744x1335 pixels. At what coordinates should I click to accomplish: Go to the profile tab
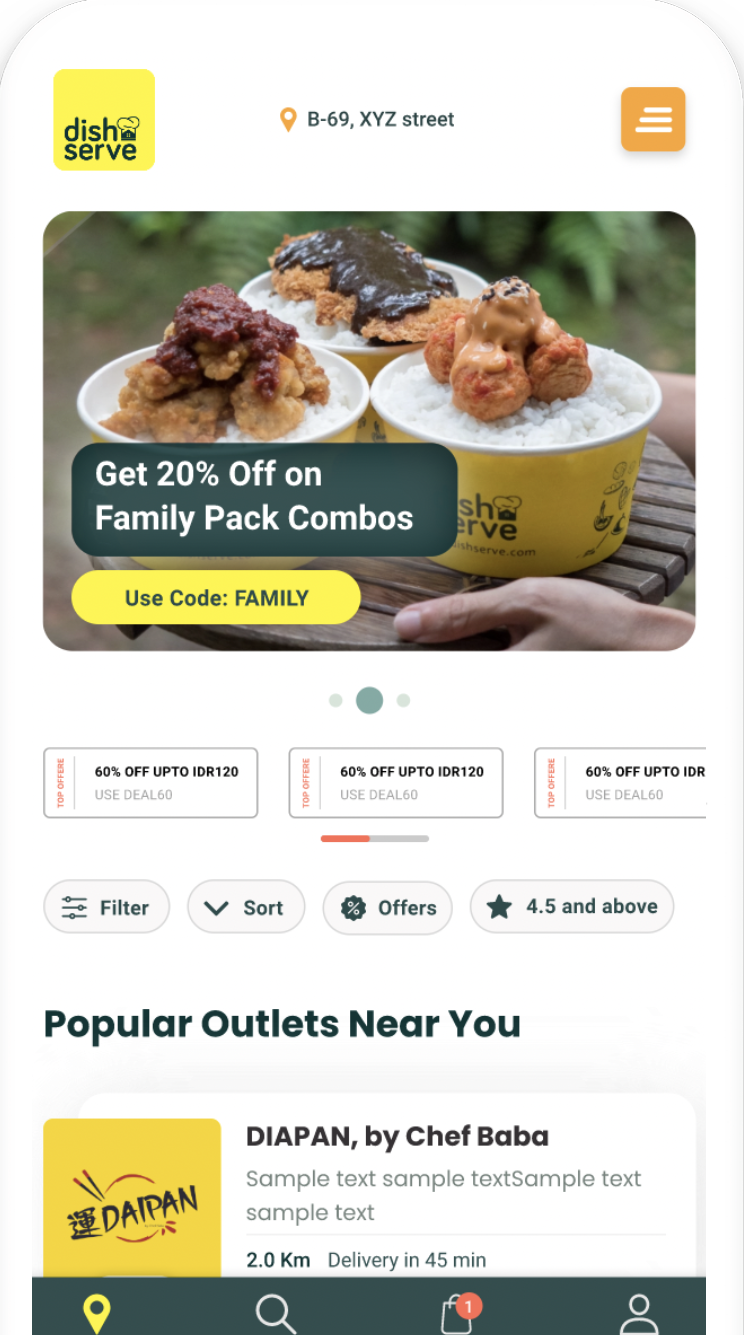coord(637,1311)
